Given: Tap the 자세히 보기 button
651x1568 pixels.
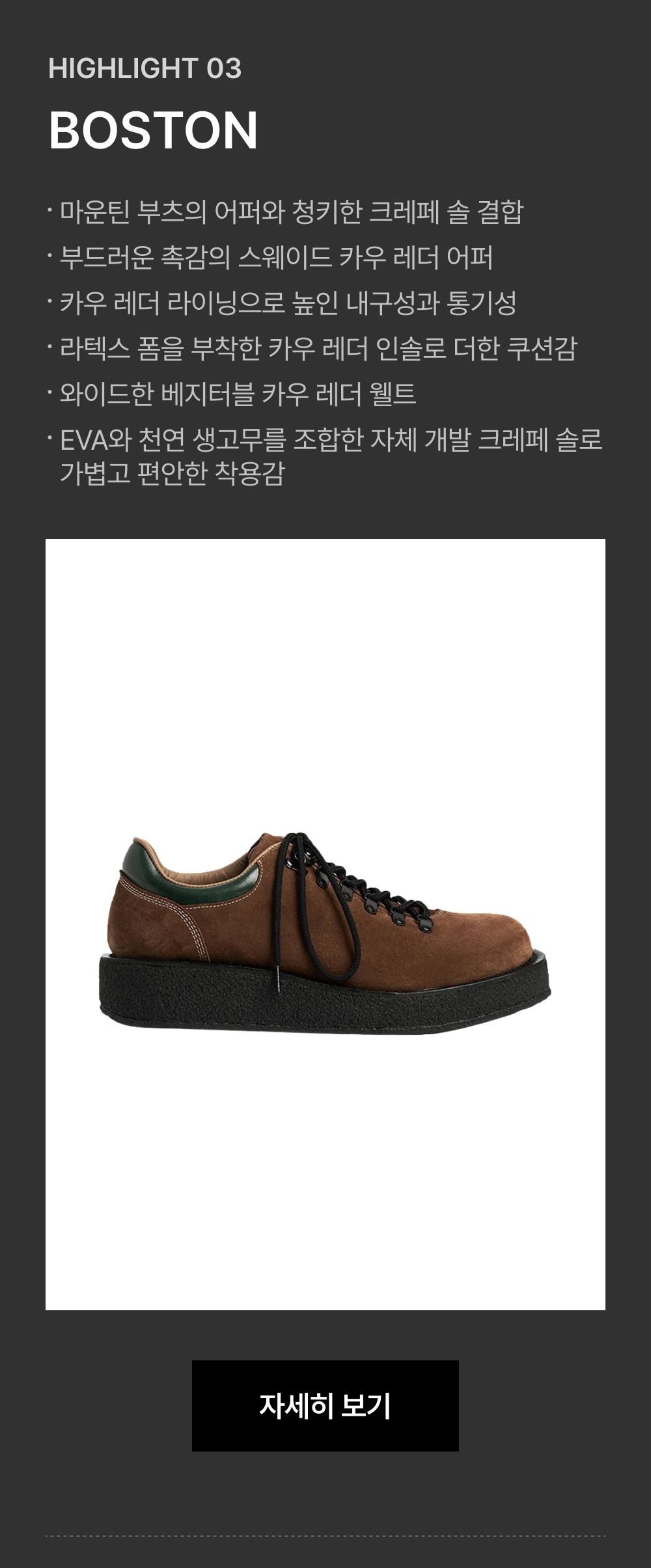Looking at the screenshot, I should pos(325,1405).
